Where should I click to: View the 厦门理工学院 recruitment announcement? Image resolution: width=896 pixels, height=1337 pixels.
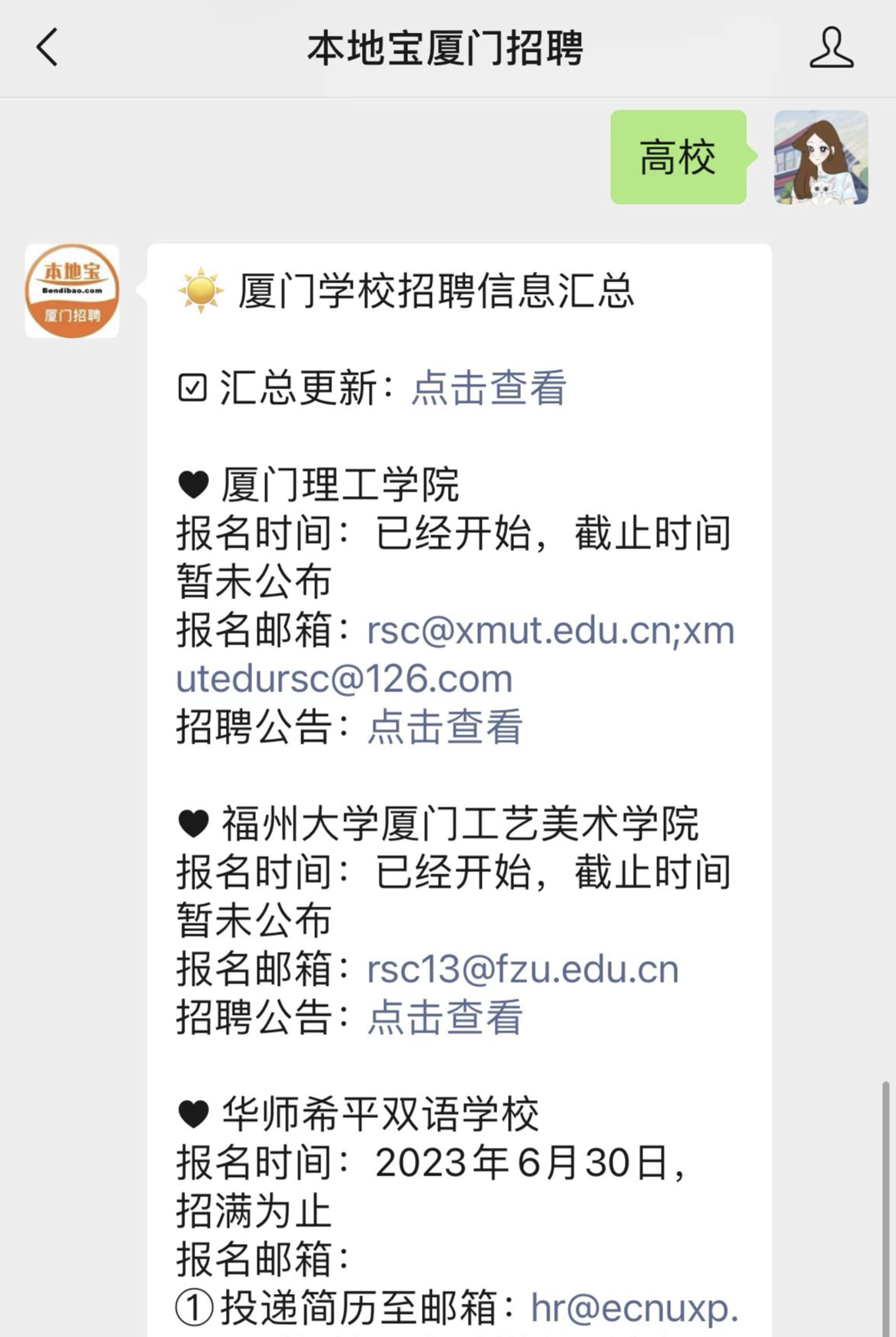tap(445, 727)
